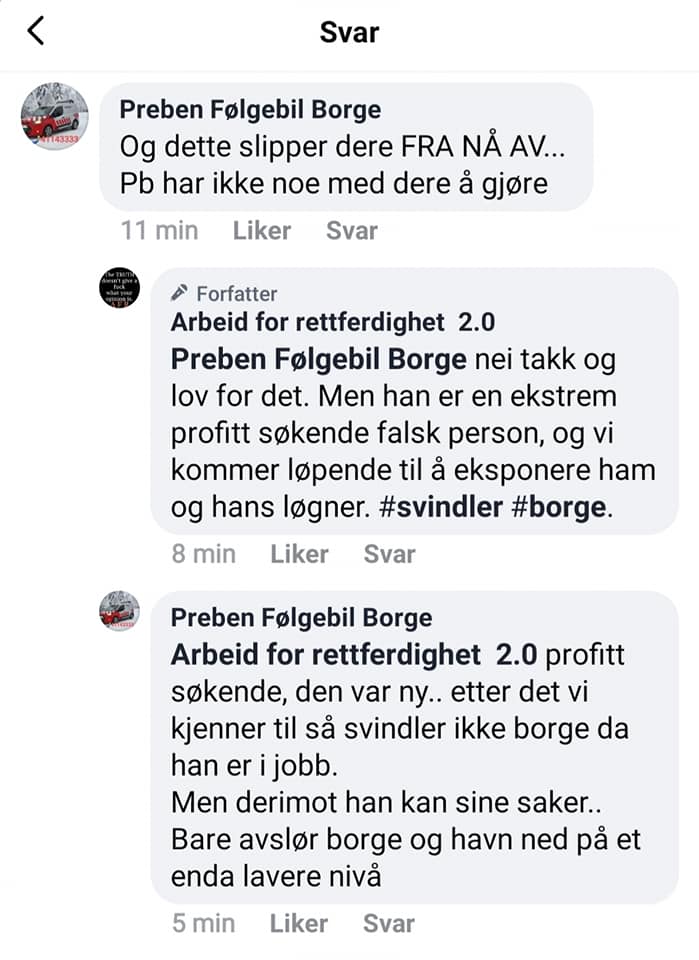Screen dimensions: 699x960
Task: Tap the black avatar of the author
Action: coord(120,288)
